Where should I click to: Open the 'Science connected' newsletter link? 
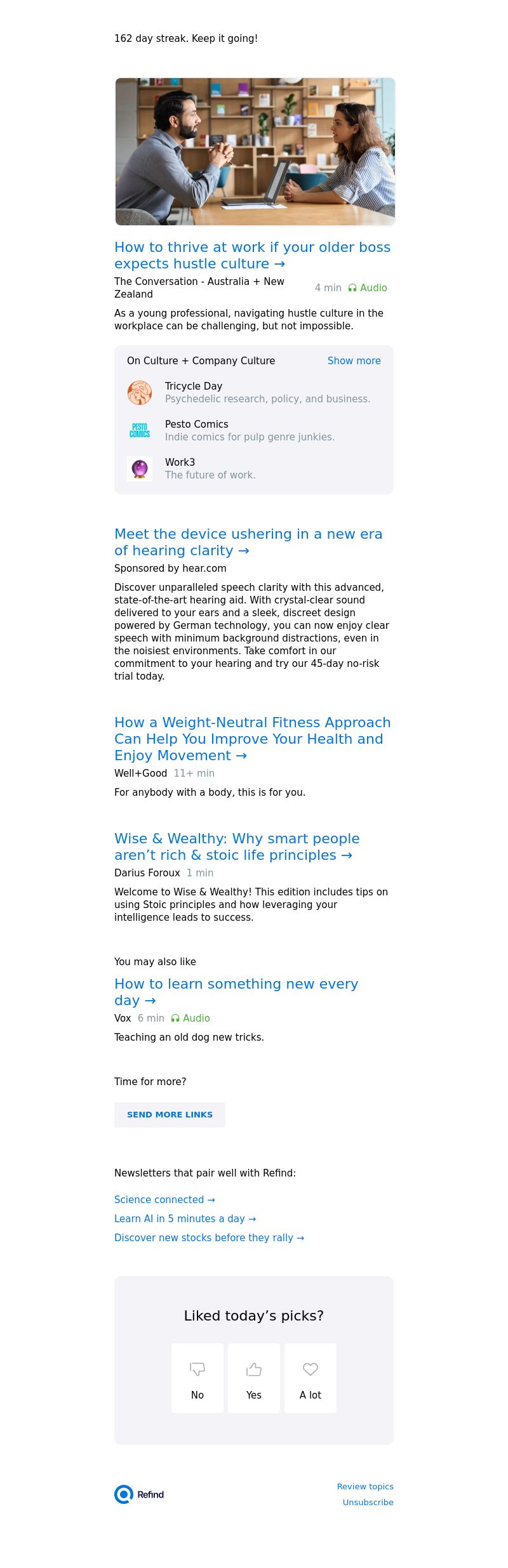pos(164,1200)
